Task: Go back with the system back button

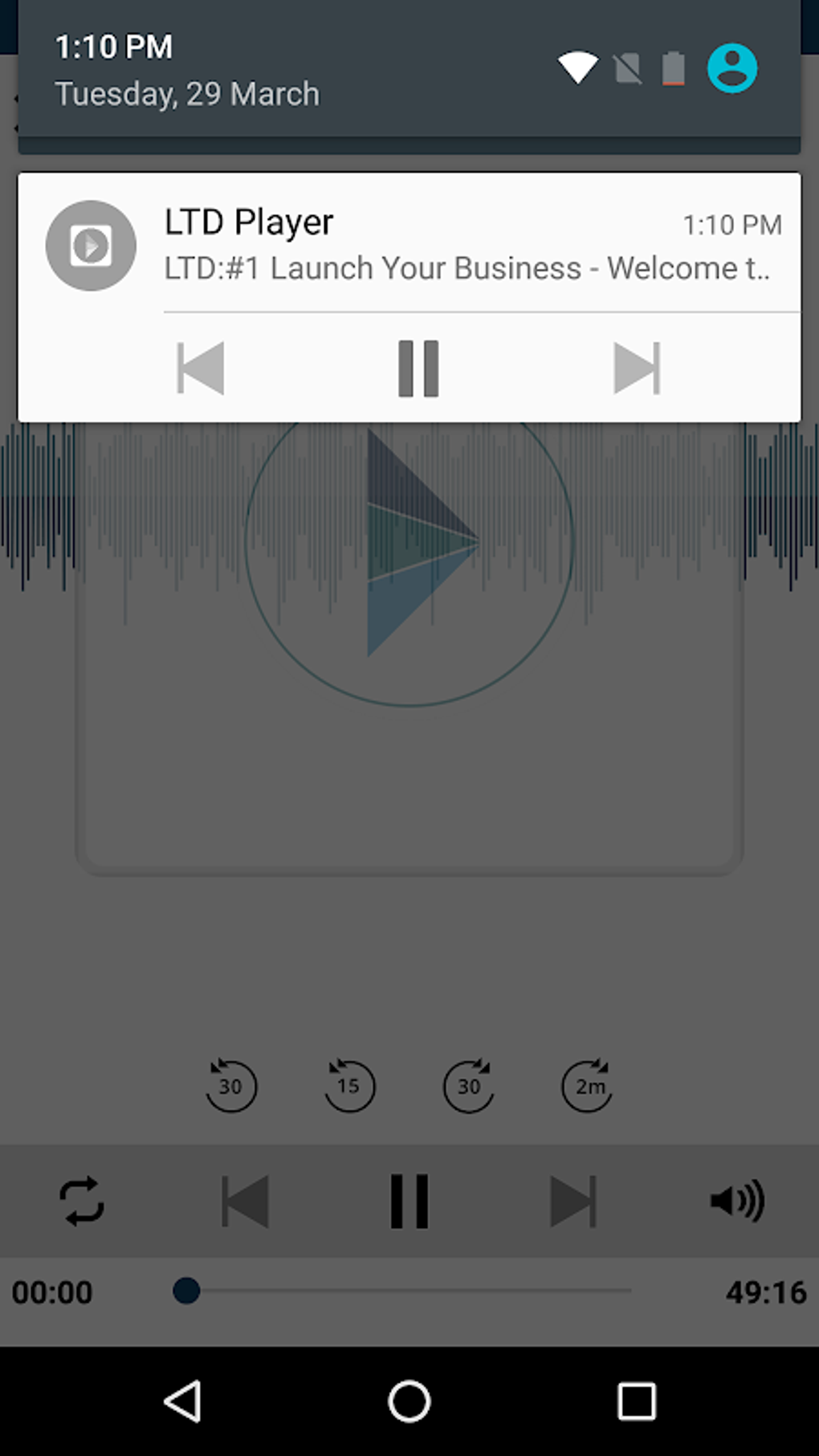Action: (x=183, y=1401)
